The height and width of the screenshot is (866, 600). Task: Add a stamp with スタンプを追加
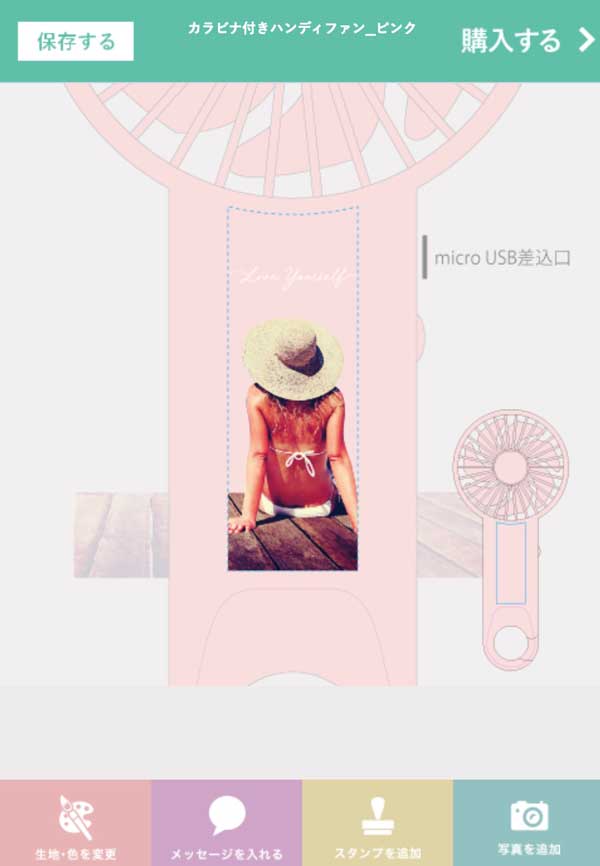(x=377, y=823)
